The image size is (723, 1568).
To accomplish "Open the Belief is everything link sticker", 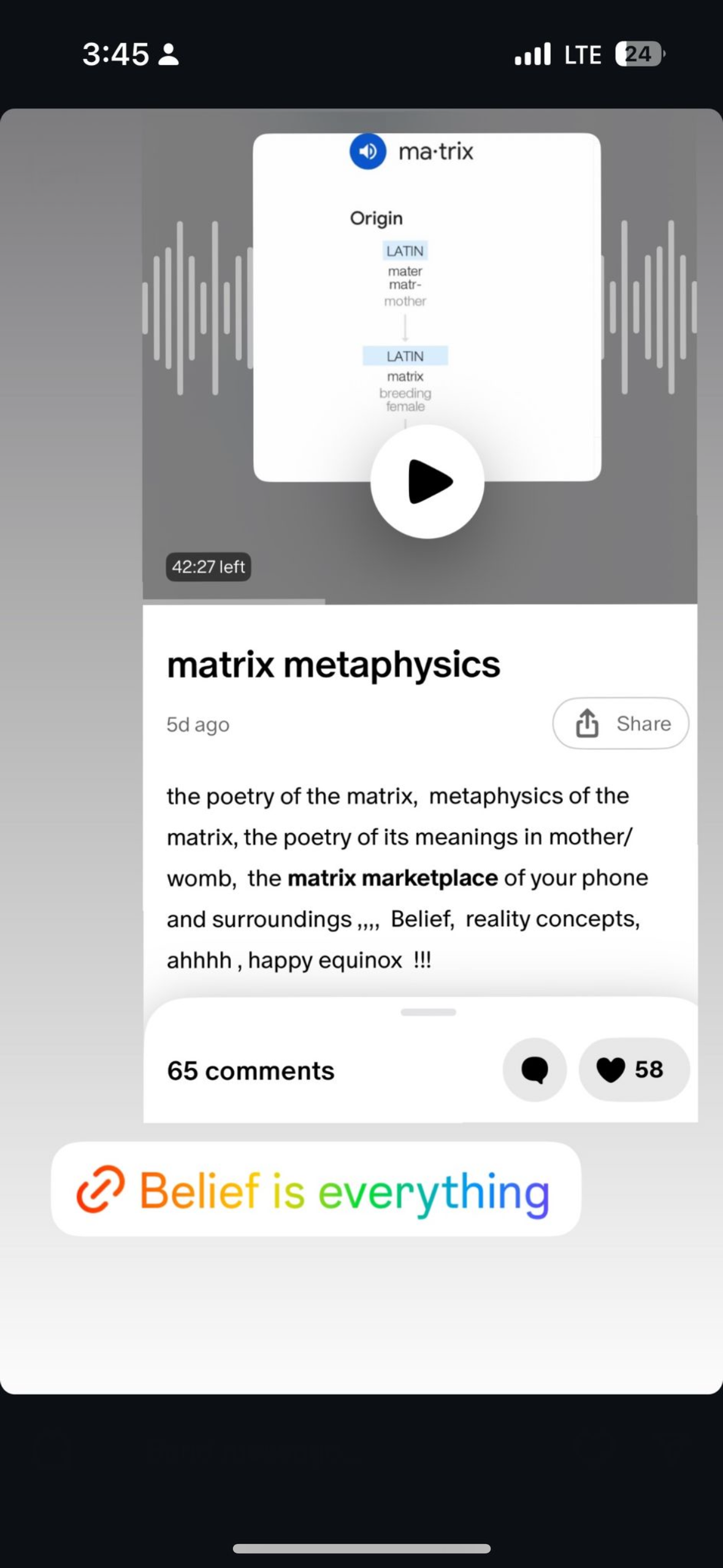I will (315, 1189).
